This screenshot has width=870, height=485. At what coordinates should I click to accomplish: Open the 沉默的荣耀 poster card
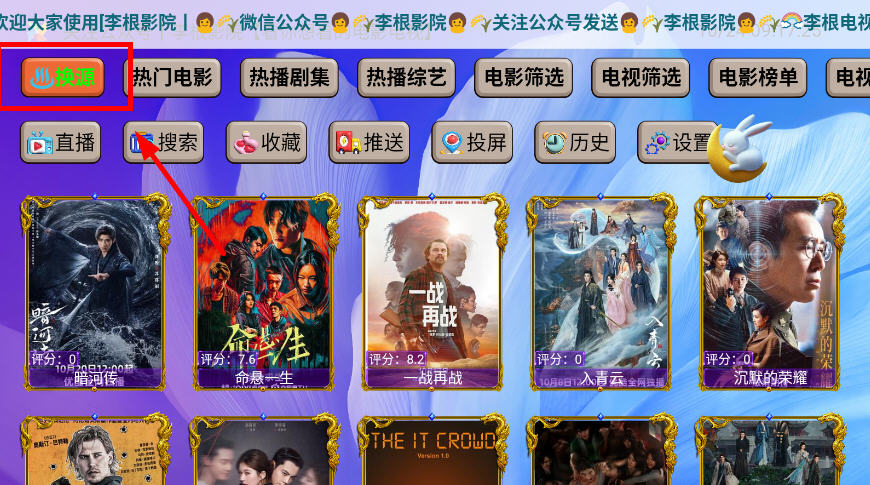tap(768, 290)
